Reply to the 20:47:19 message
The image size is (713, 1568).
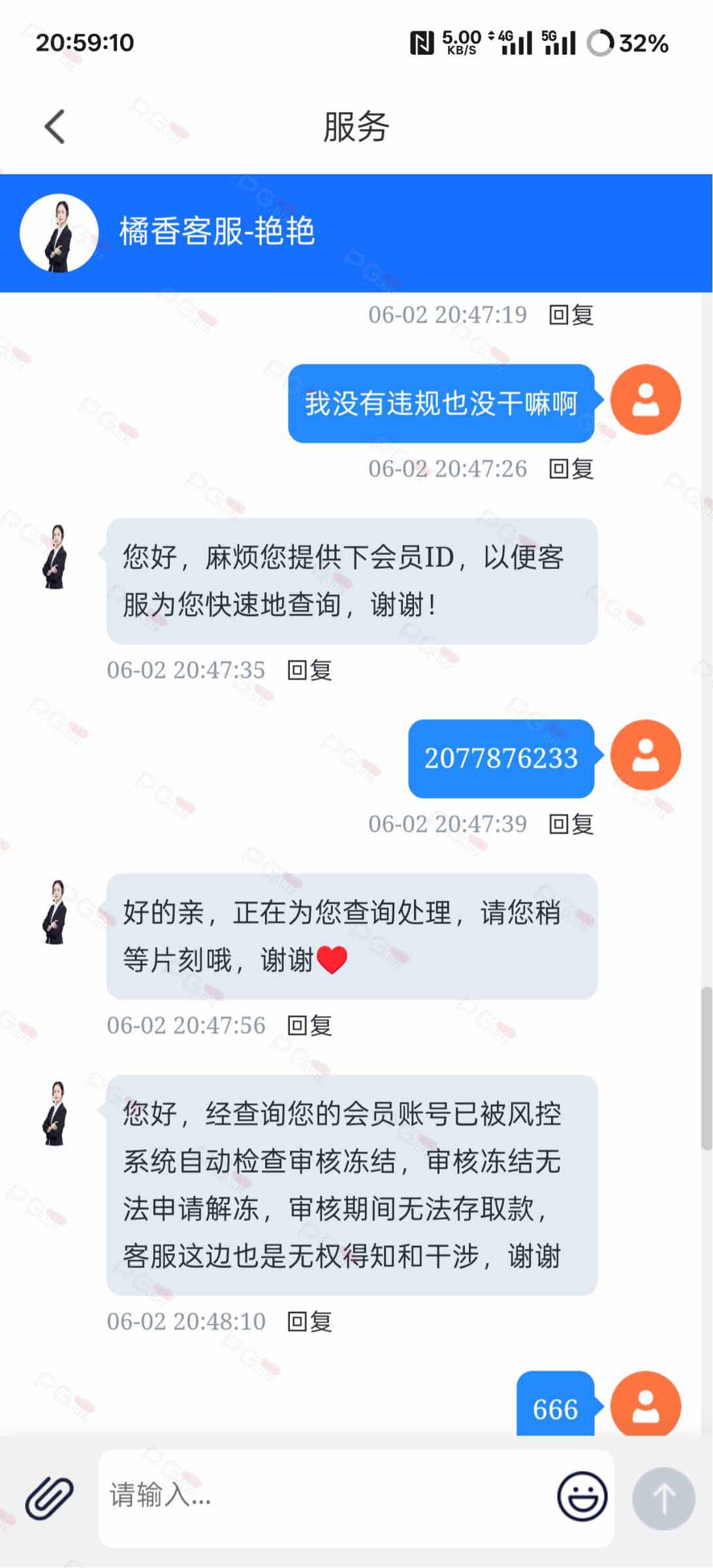pyautogui.click(x=571, y=315)
